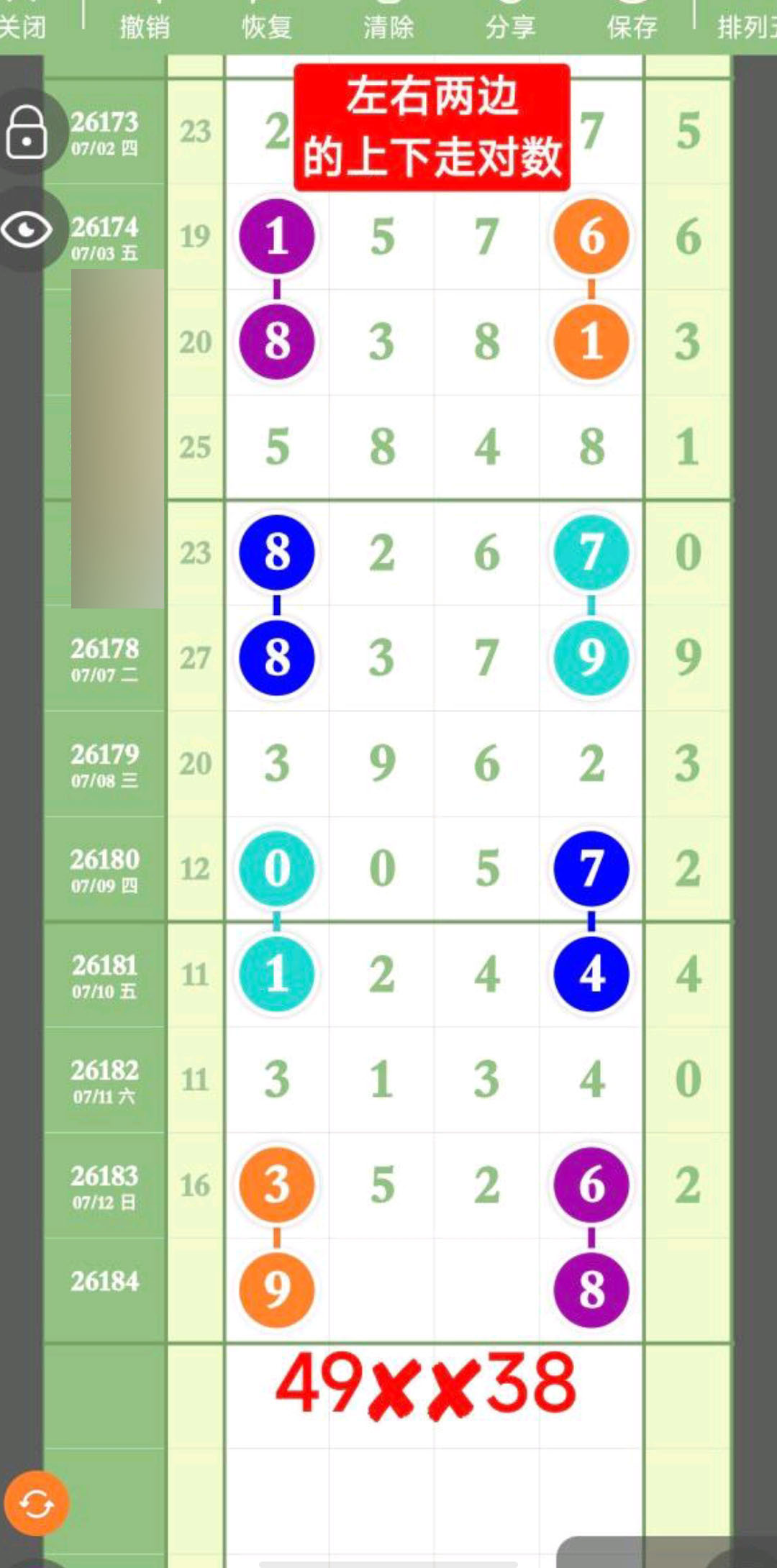Share the chart via 分享
The width and height of the screenshot is (777, 1568).
tap(510, 27)
